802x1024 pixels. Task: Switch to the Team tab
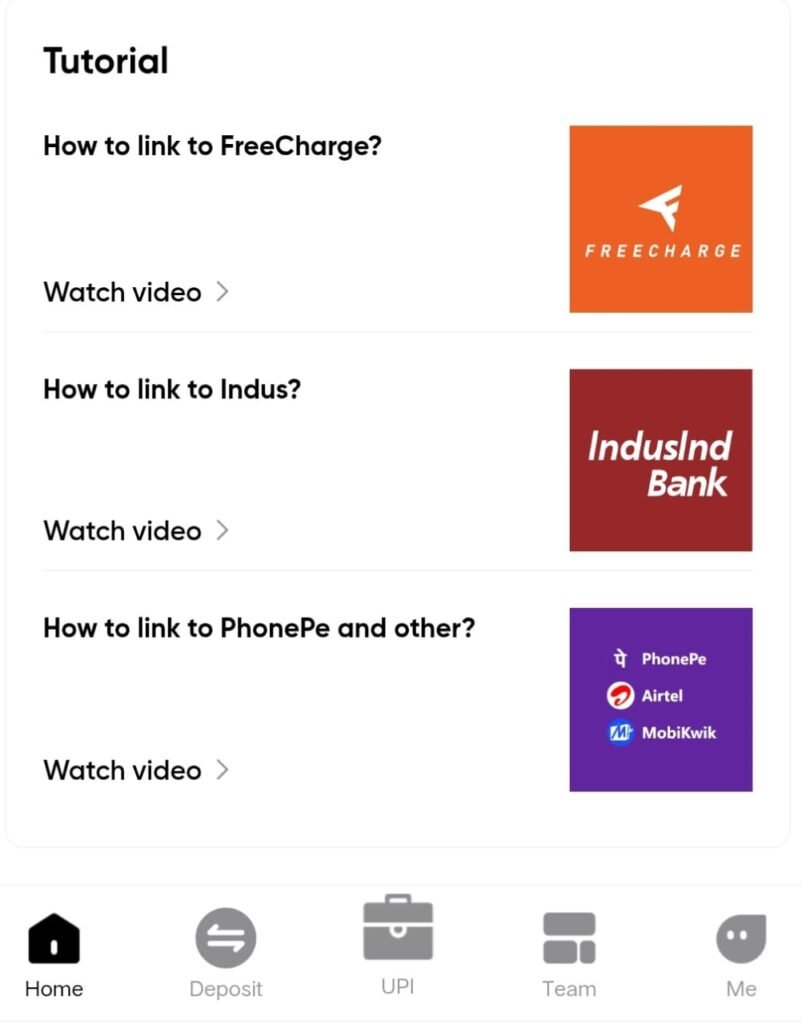(x=569, y=954)
